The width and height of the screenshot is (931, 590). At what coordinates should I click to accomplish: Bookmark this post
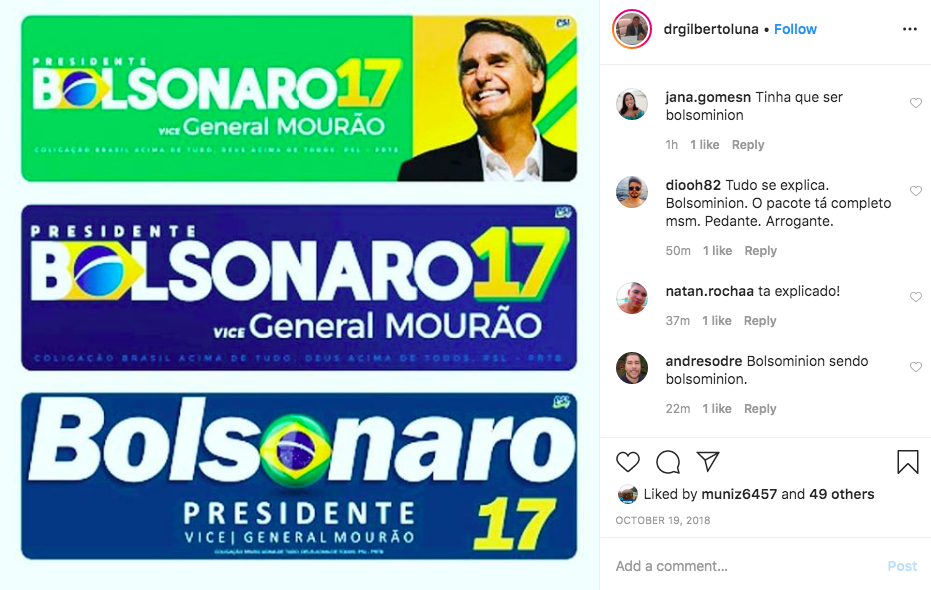tap(907, 461)
